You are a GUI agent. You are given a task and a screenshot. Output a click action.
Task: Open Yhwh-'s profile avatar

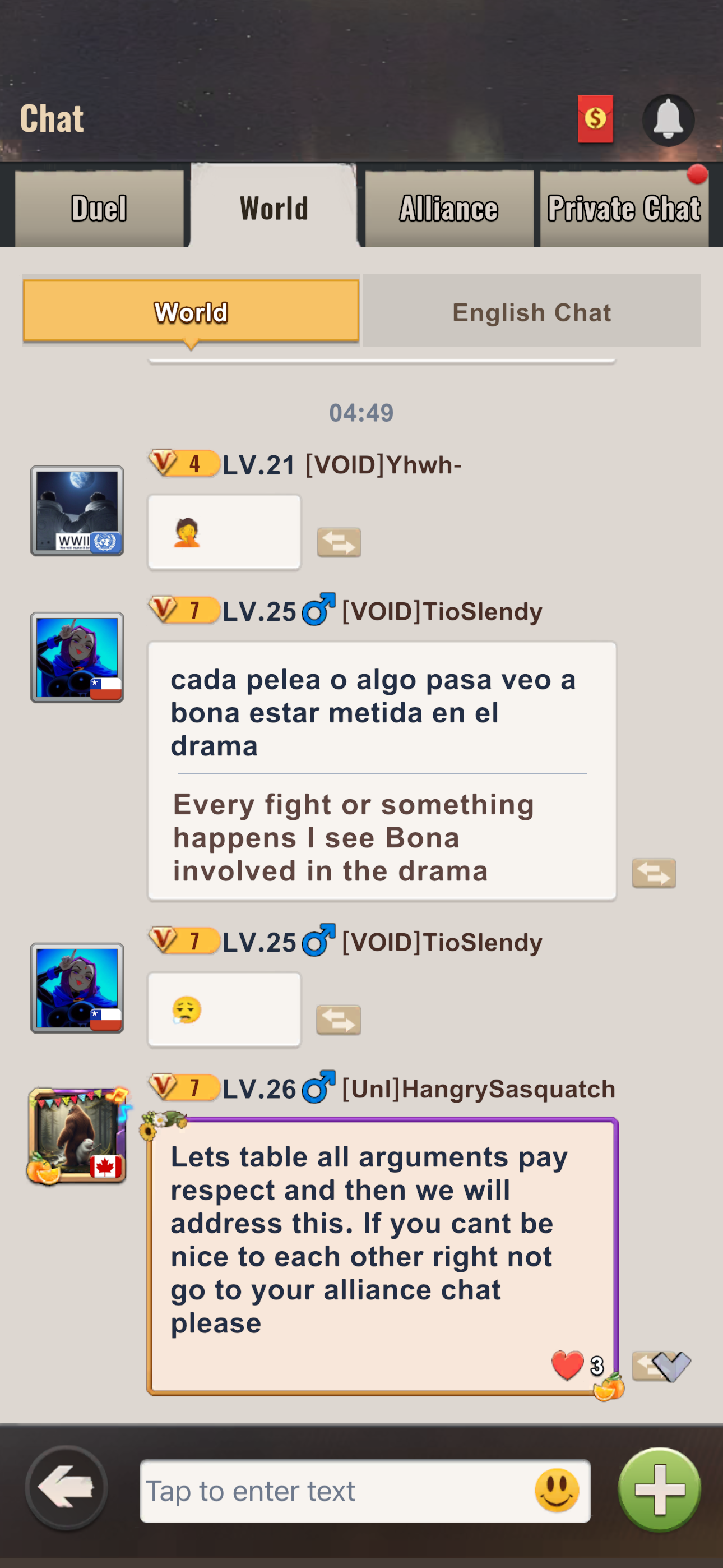click(x=77, y=511)
